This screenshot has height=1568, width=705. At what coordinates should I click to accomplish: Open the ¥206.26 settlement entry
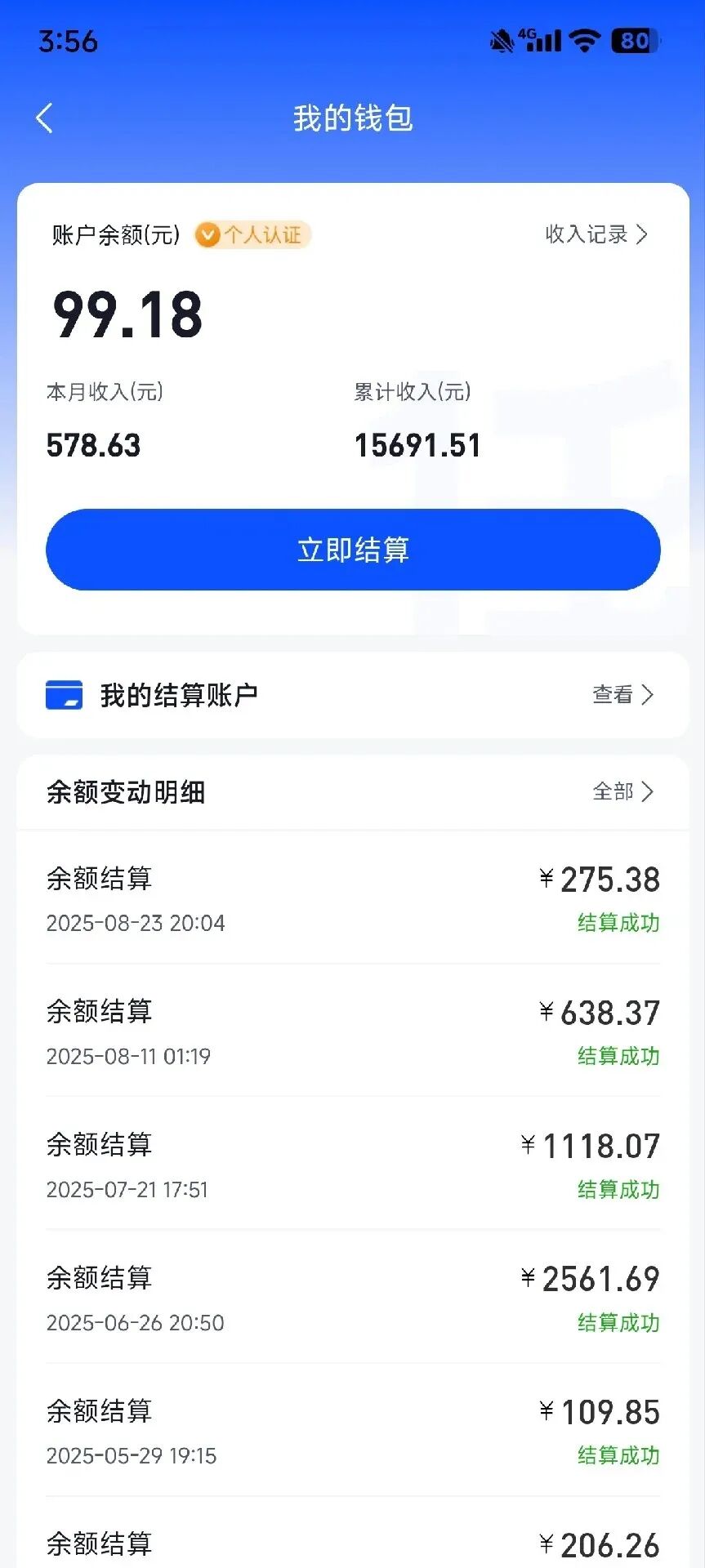pos(353,1545)
